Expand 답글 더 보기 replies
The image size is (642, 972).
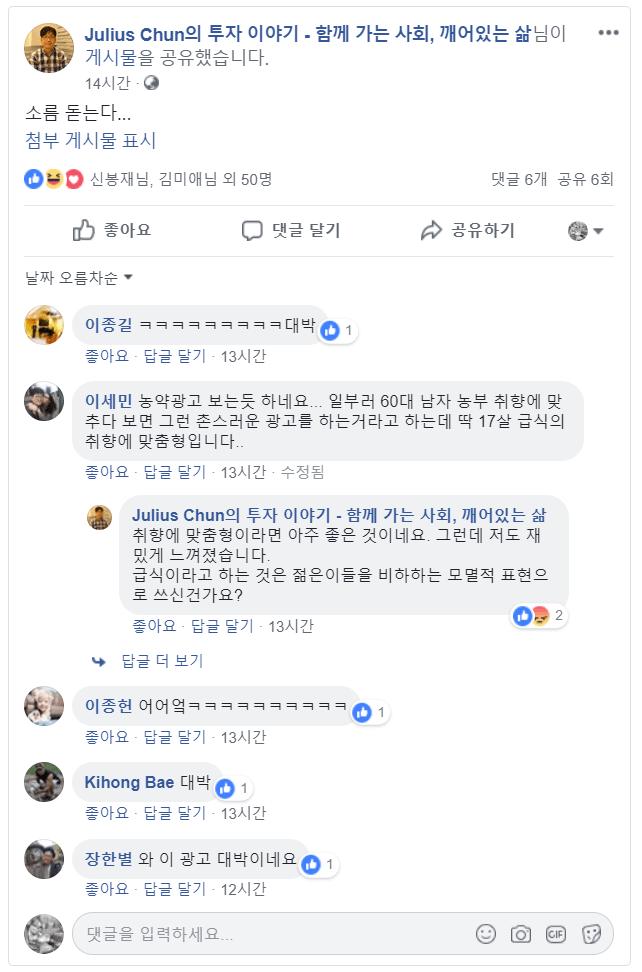click(x=161, y=661)
